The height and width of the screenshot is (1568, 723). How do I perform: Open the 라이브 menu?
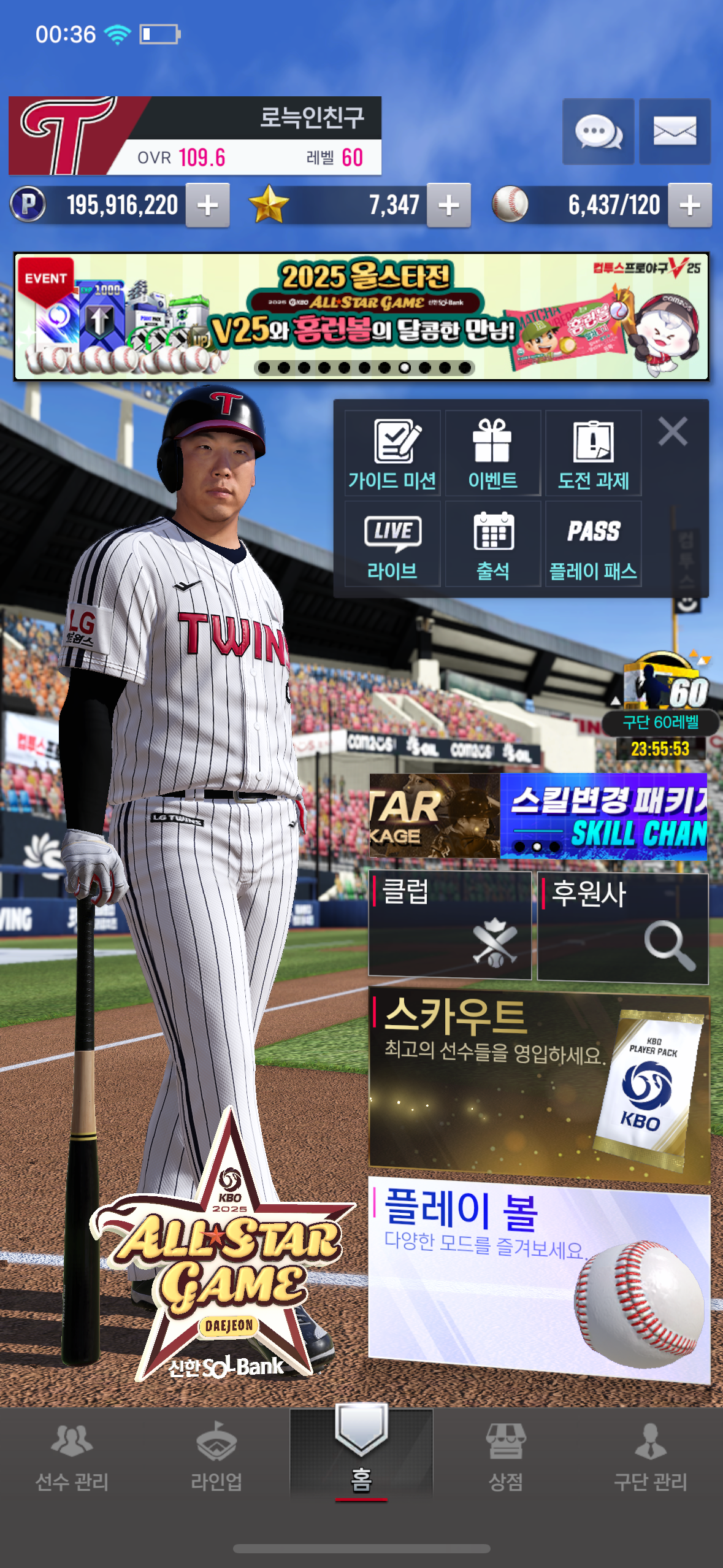pyautogui.click(x=392, y=544)
